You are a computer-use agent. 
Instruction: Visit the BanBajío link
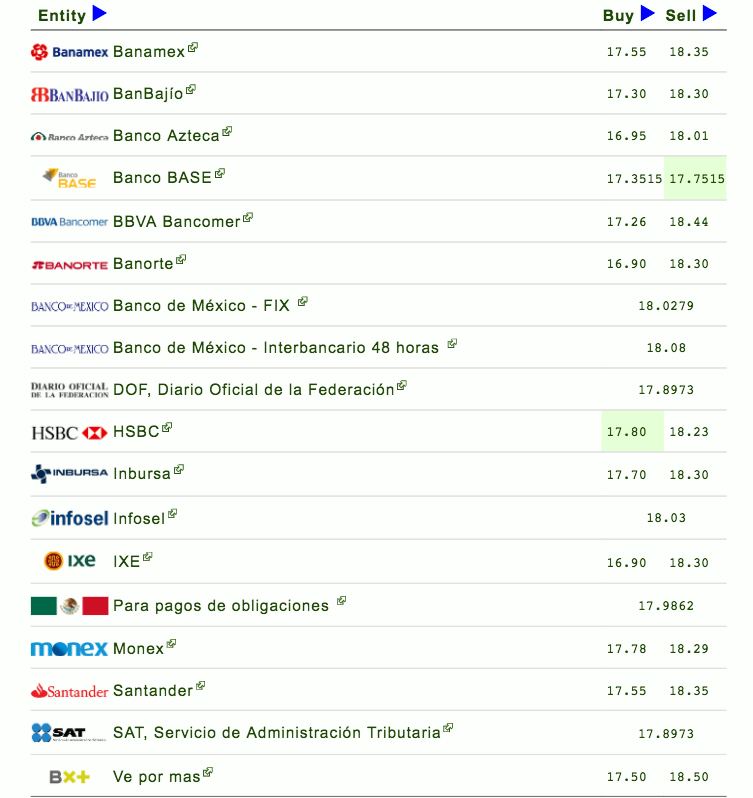coord(148,94)
